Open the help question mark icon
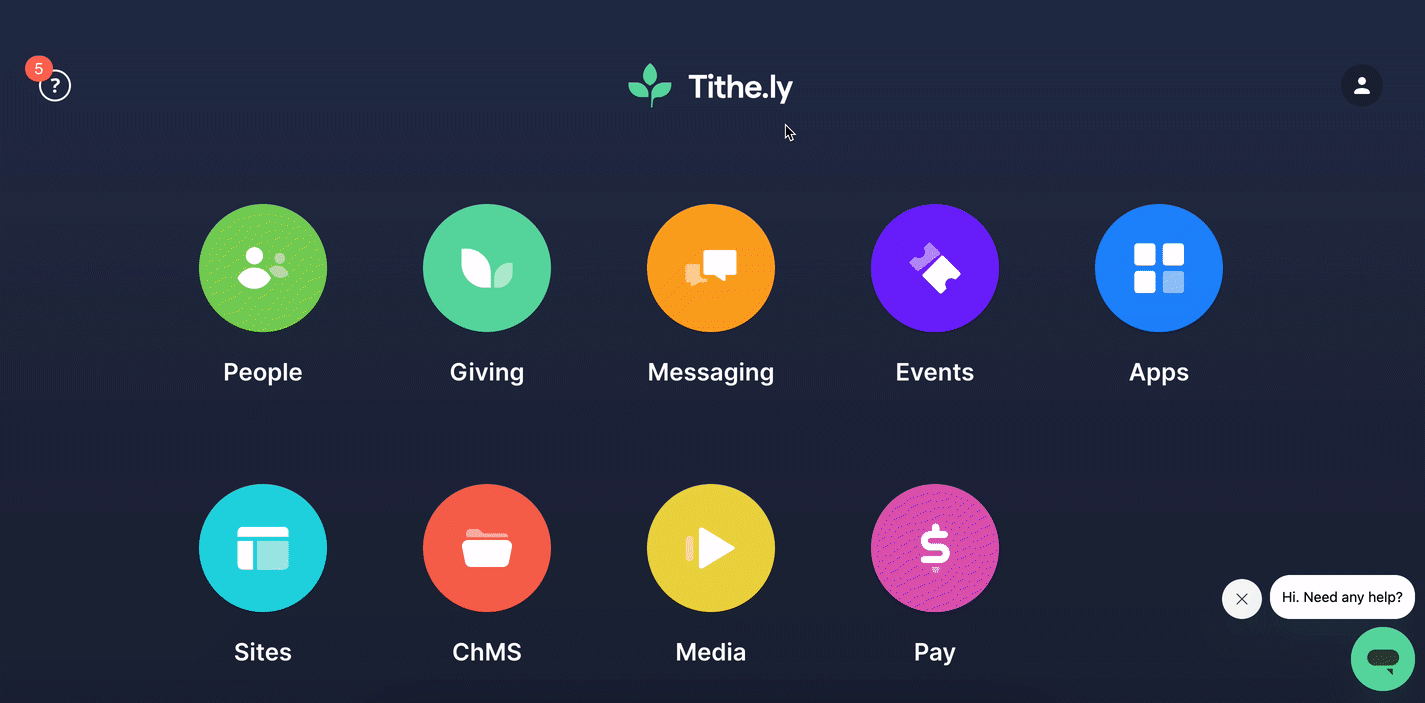The width and height of the screenshot is (1425, 703). click(55, 86)
